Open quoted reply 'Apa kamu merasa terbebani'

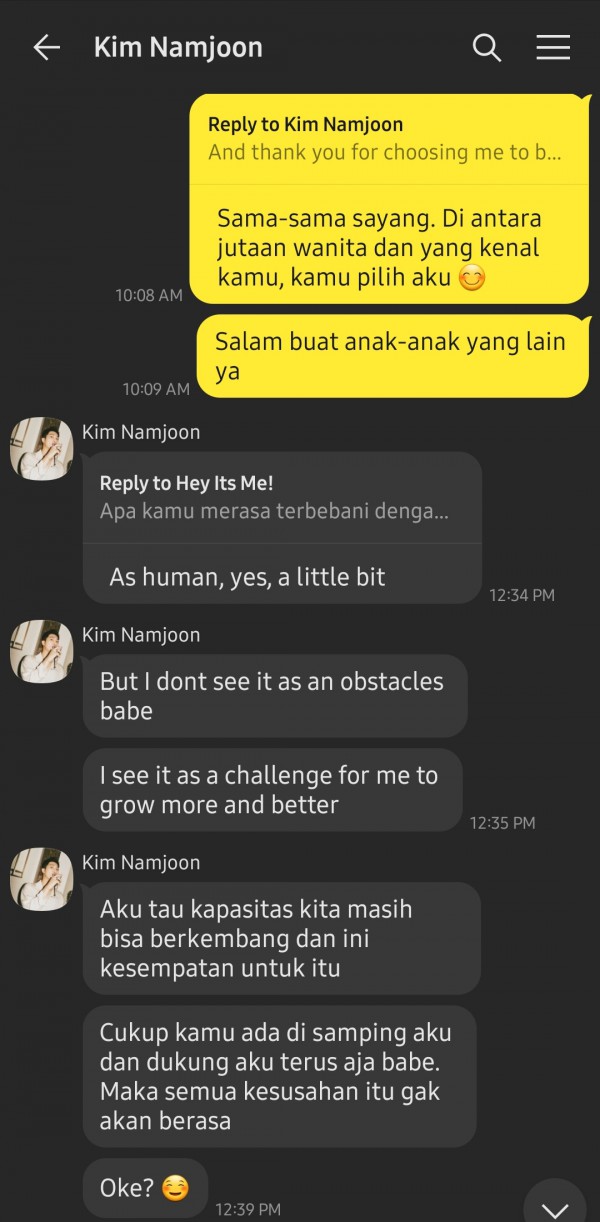pyautogui.click(x=281, y=498)
